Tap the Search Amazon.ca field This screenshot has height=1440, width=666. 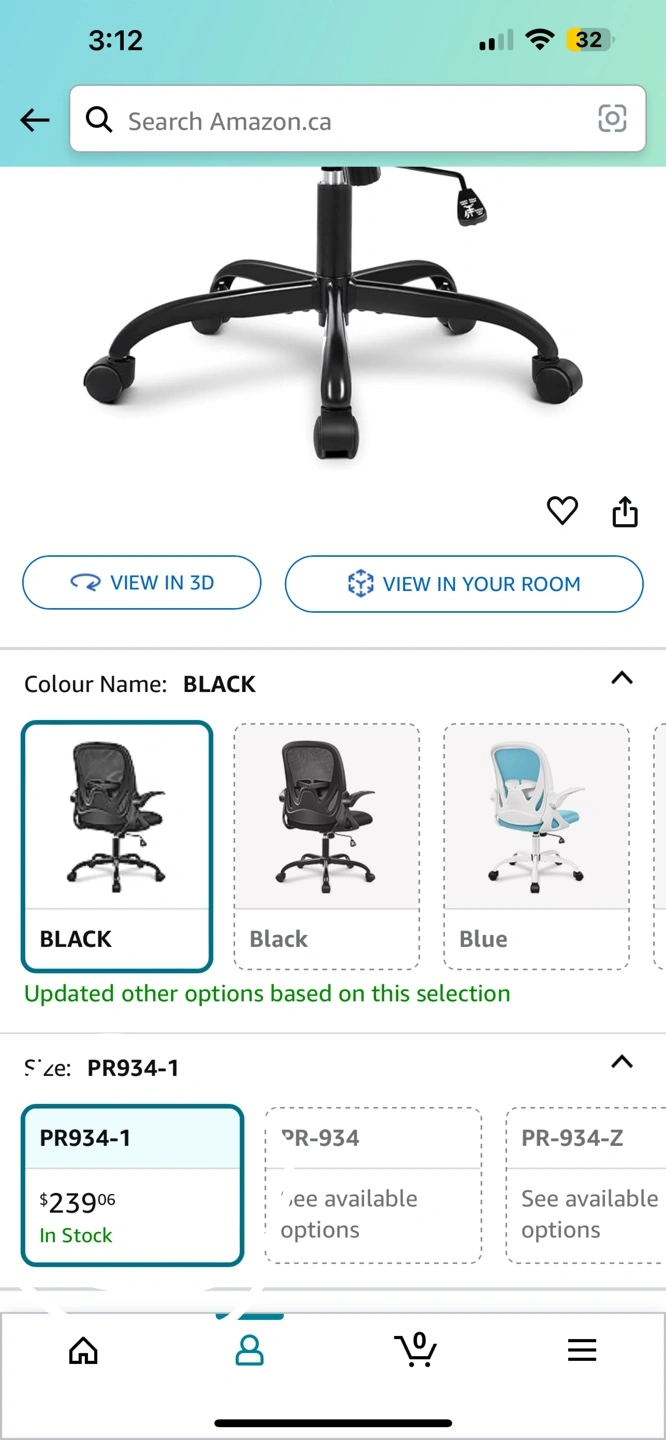357,120
